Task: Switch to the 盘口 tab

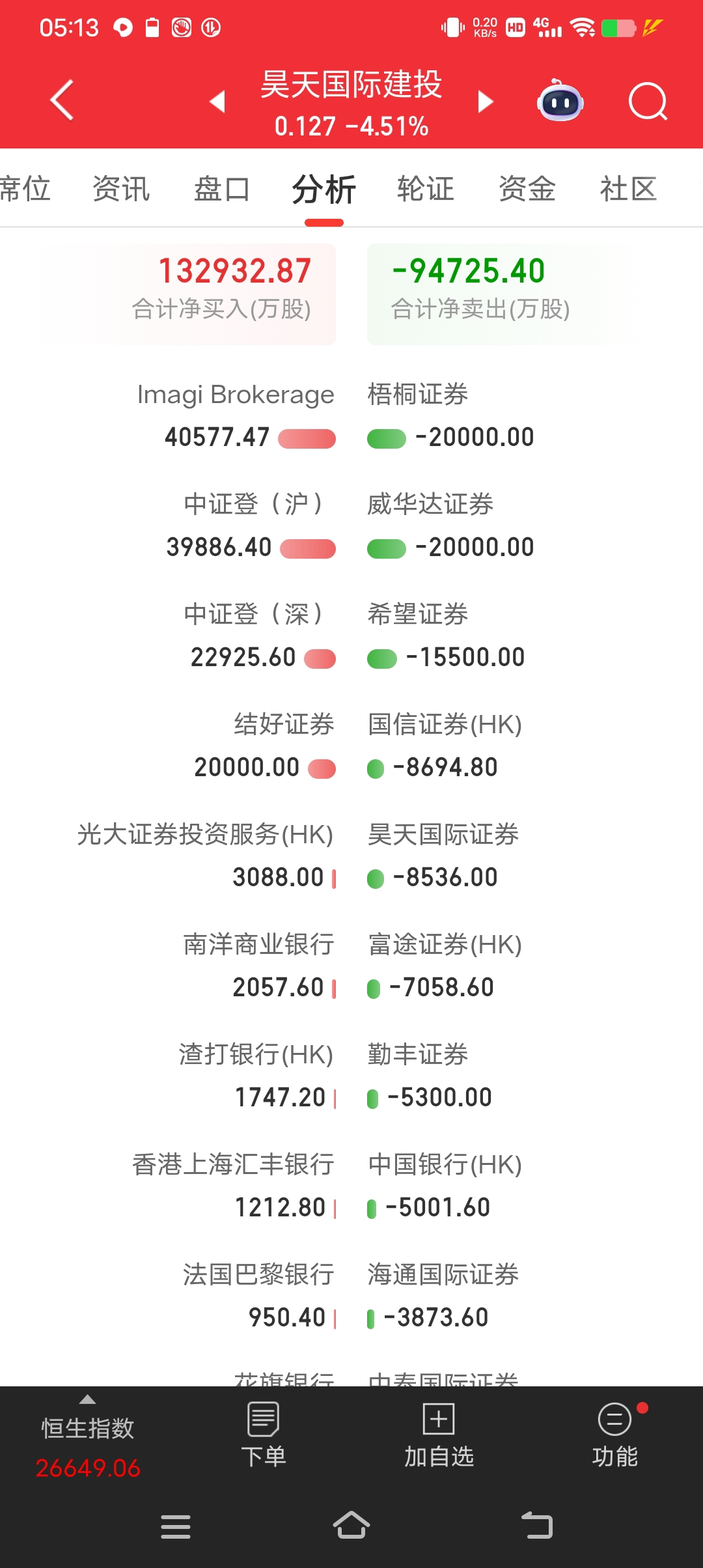Action: (222, 189)
